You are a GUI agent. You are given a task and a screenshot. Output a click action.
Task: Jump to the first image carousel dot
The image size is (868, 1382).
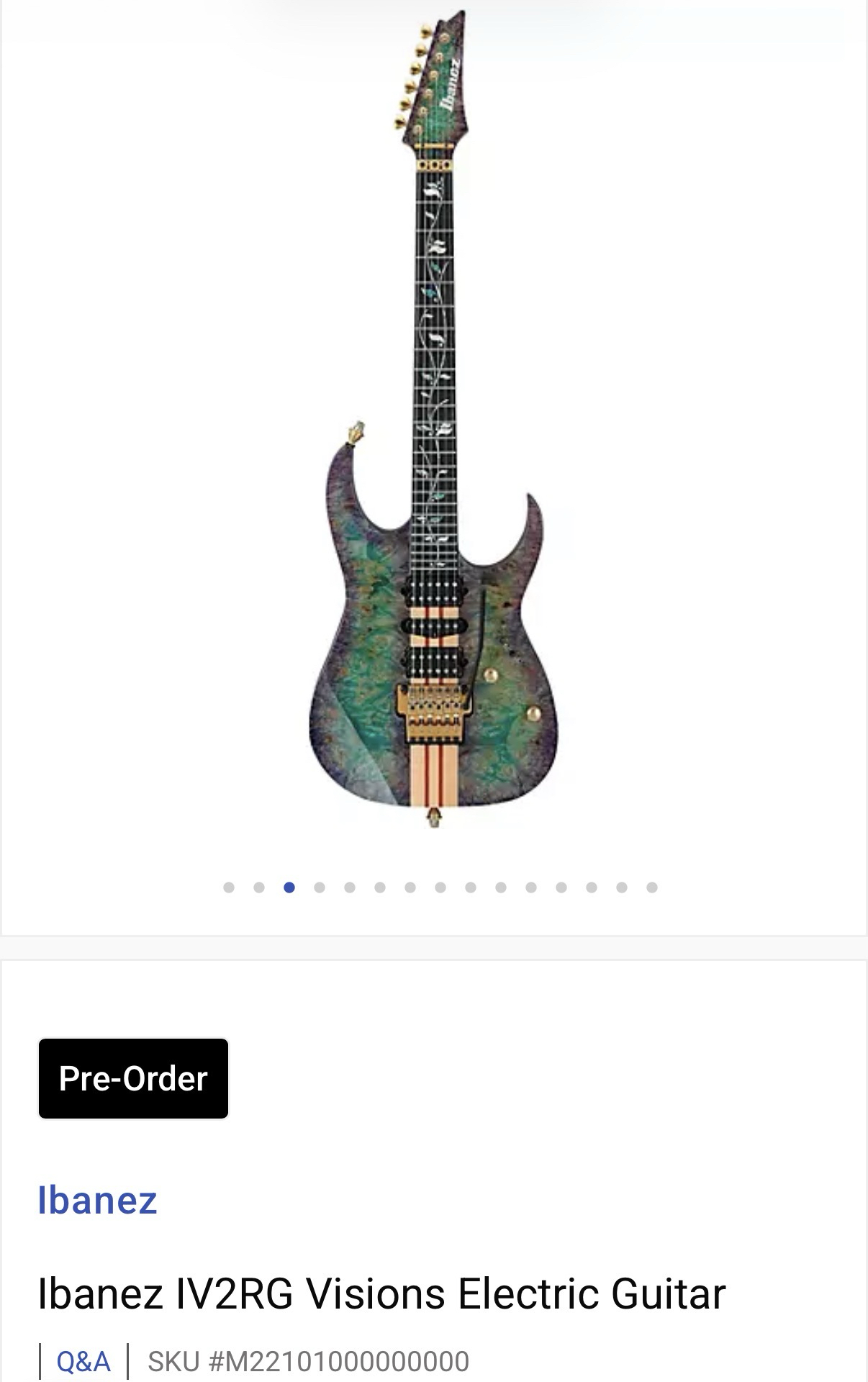[x=229, y=888]
